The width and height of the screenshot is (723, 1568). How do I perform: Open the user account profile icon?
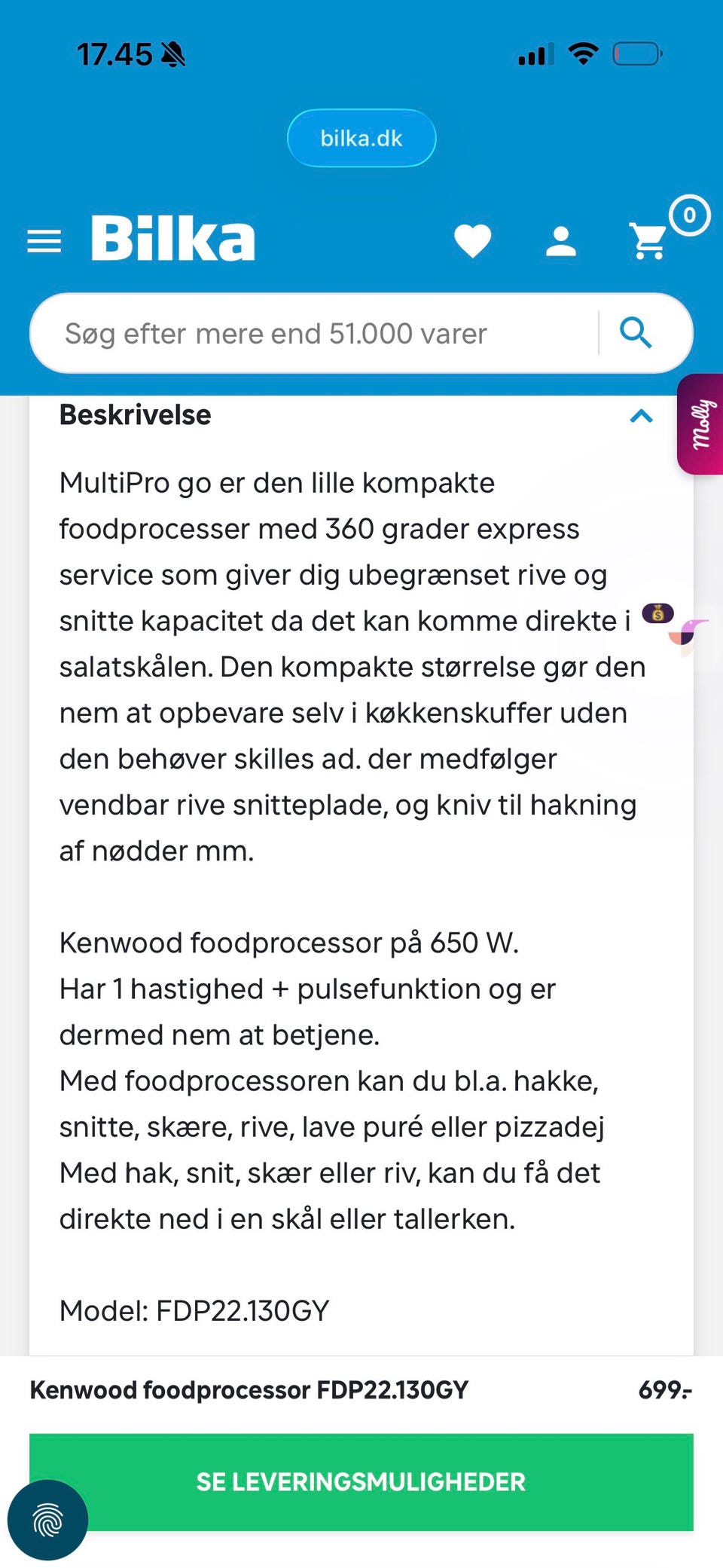pos(560,241)
